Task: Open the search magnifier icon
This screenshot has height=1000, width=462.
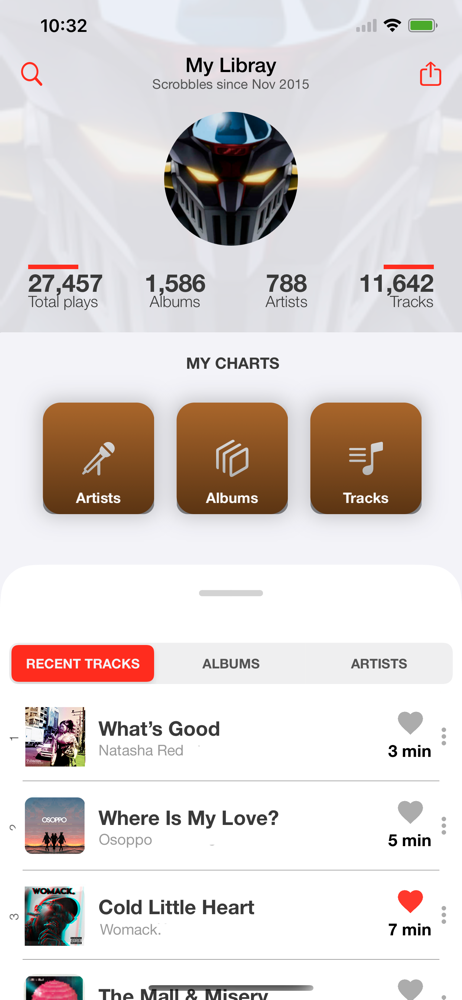Action: pyautogui.click(x=31, y=74)
